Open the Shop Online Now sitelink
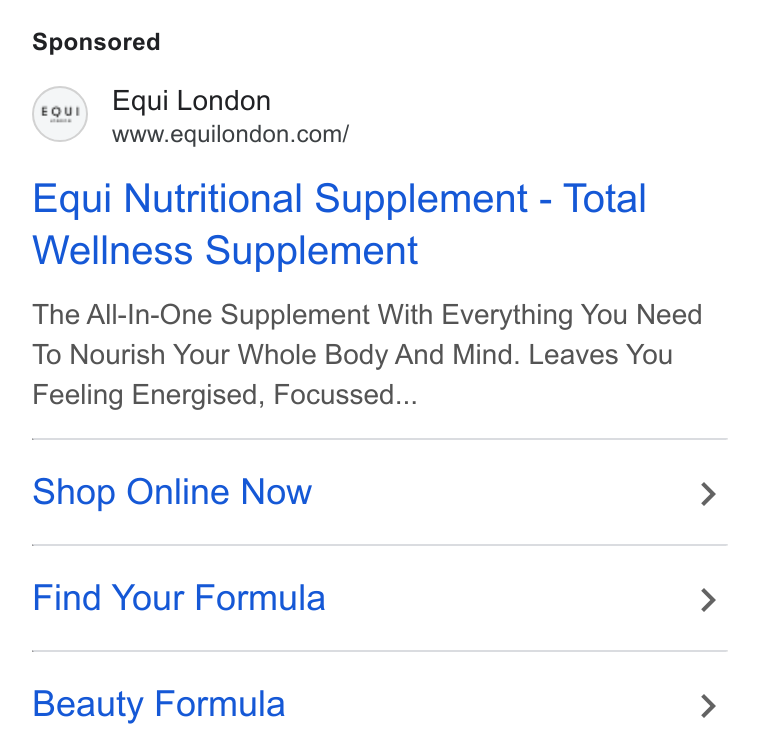This screenshot has width=760, height=756. pyautogui.click(x=380, y=492)
